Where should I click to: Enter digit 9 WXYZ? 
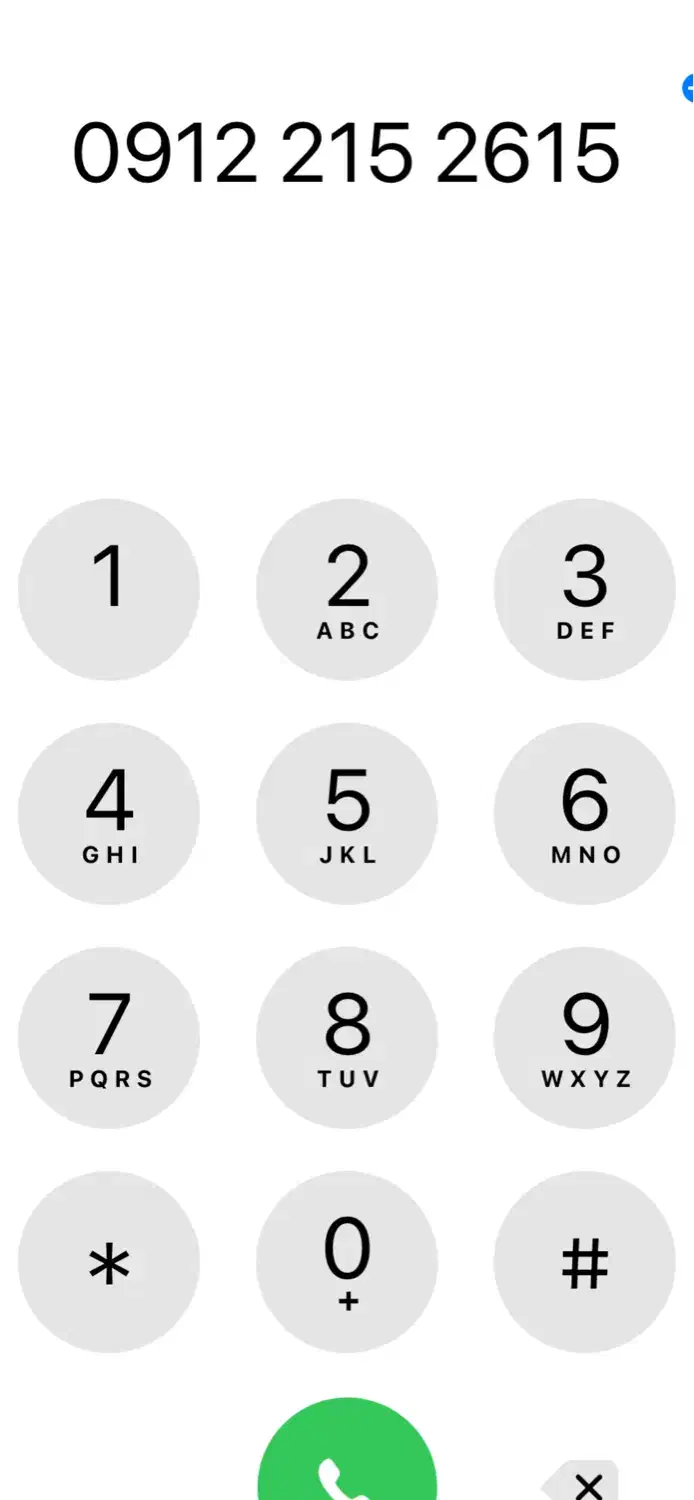tap(585, 1038)
